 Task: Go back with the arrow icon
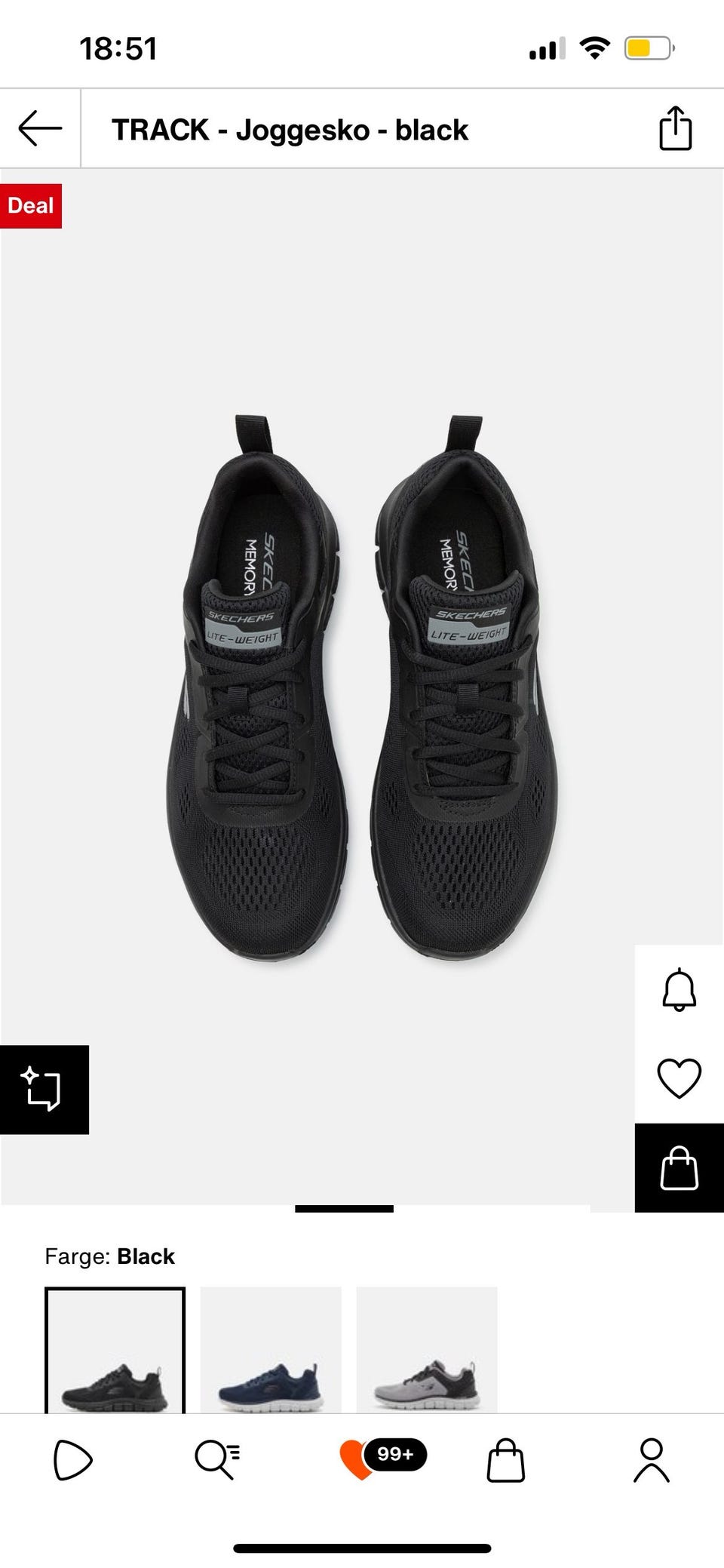tap(40, 129)
